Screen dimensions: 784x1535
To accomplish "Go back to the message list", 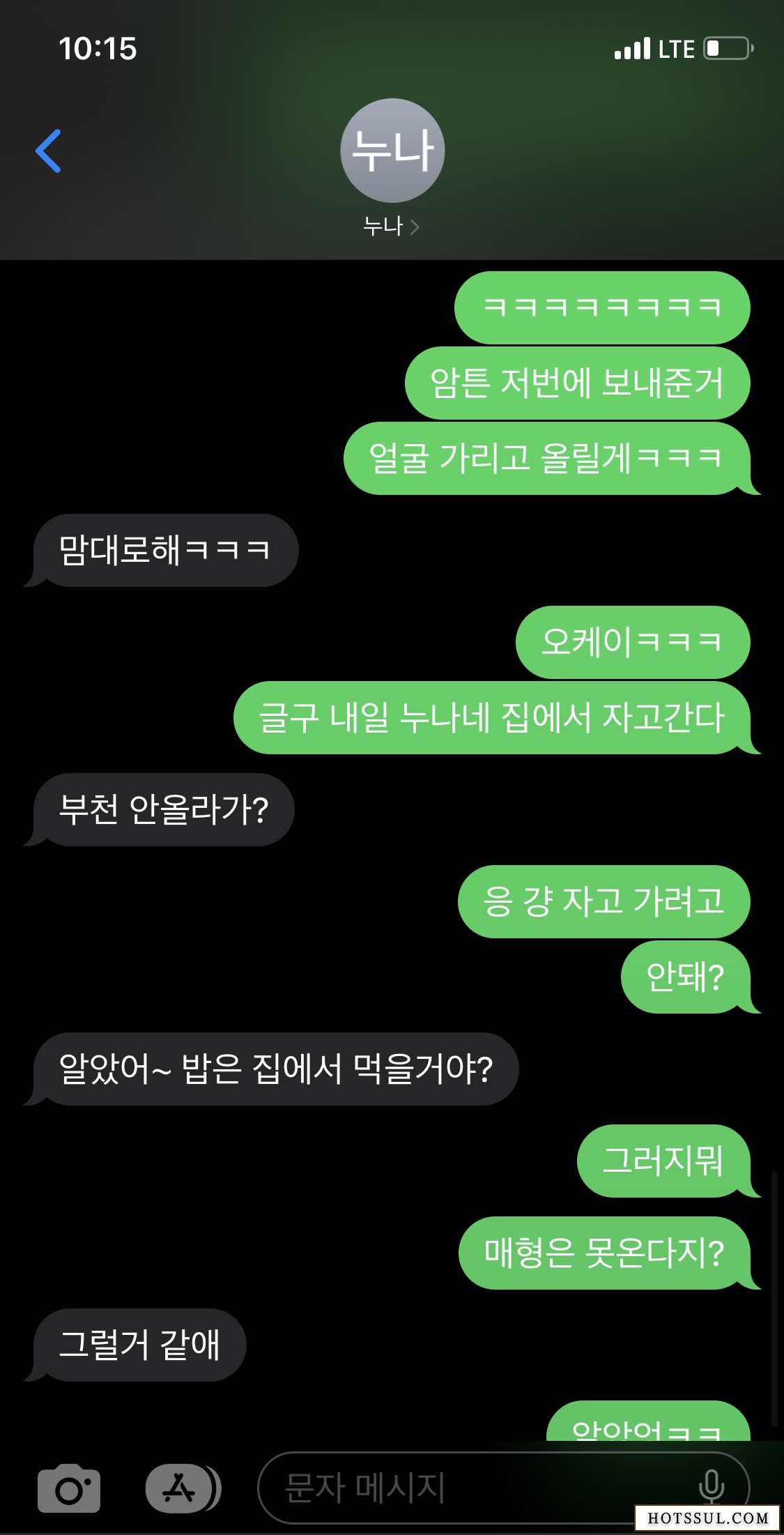I will (x=49, y=151).
